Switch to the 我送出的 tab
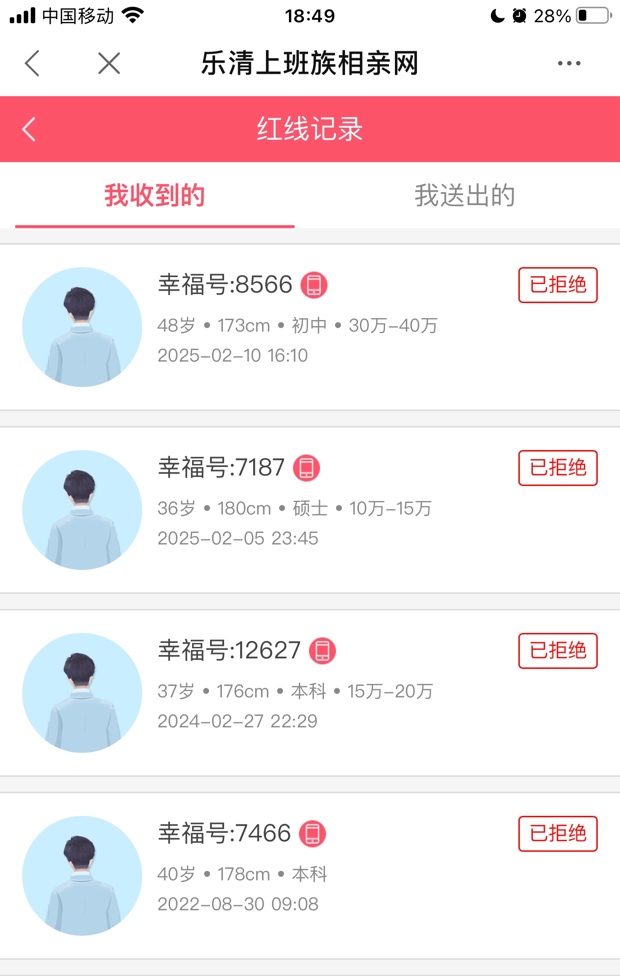 pos(465,195)
